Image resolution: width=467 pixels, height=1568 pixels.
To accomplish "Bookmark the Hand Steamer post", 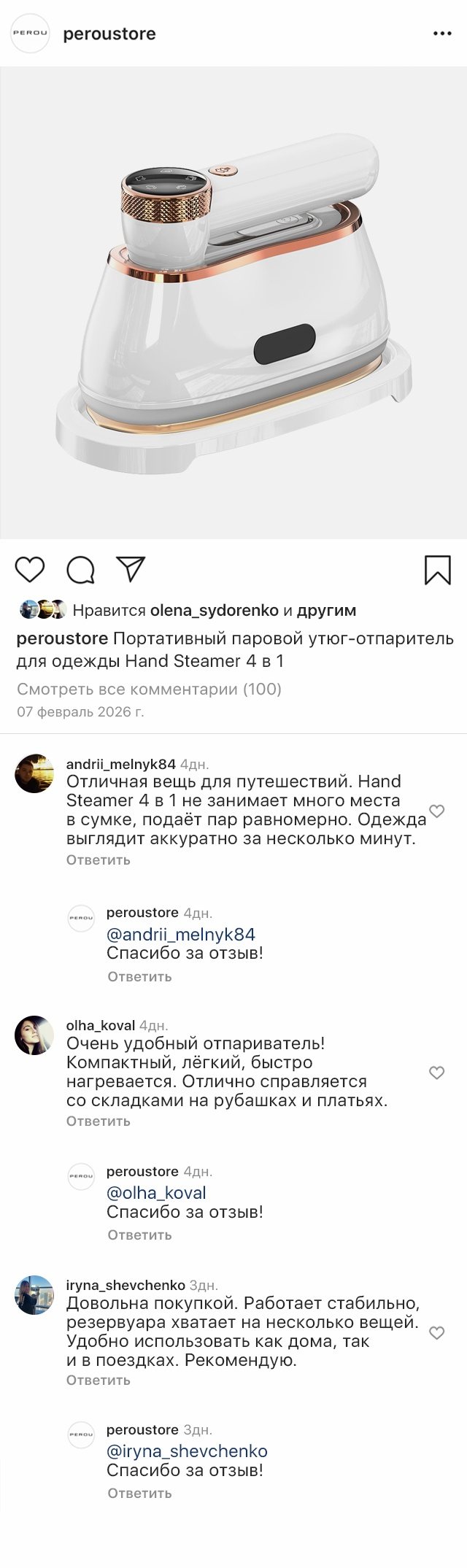I will [x=437, y=570].
